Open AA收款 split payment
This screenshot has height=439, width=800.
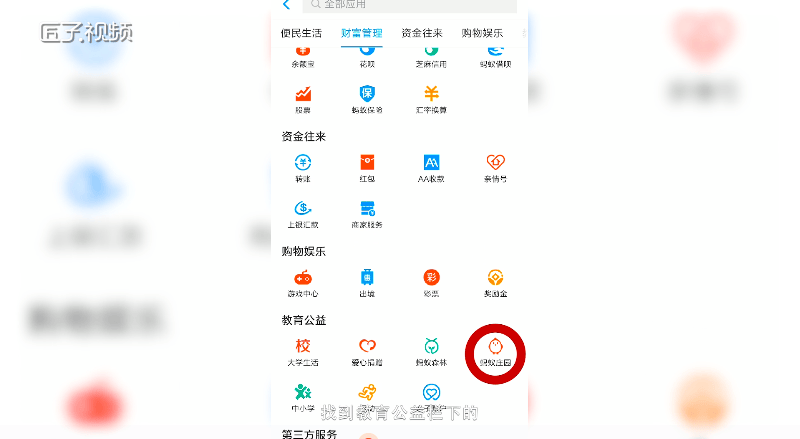pyautogui.click(x=432, y=166)
